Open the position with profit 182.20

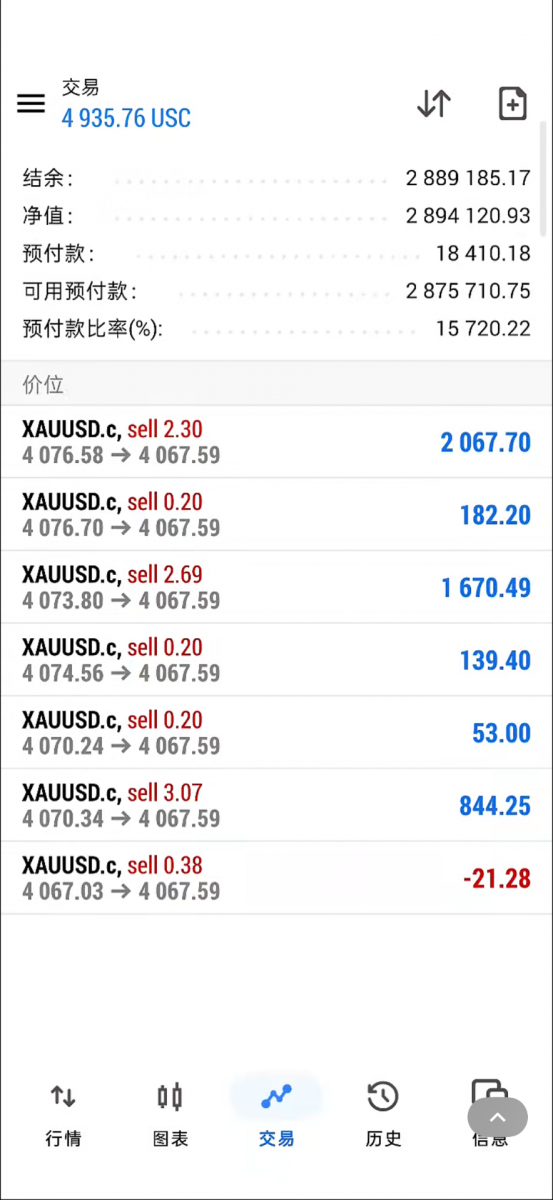pyautogui.click(x=276, y=515)
